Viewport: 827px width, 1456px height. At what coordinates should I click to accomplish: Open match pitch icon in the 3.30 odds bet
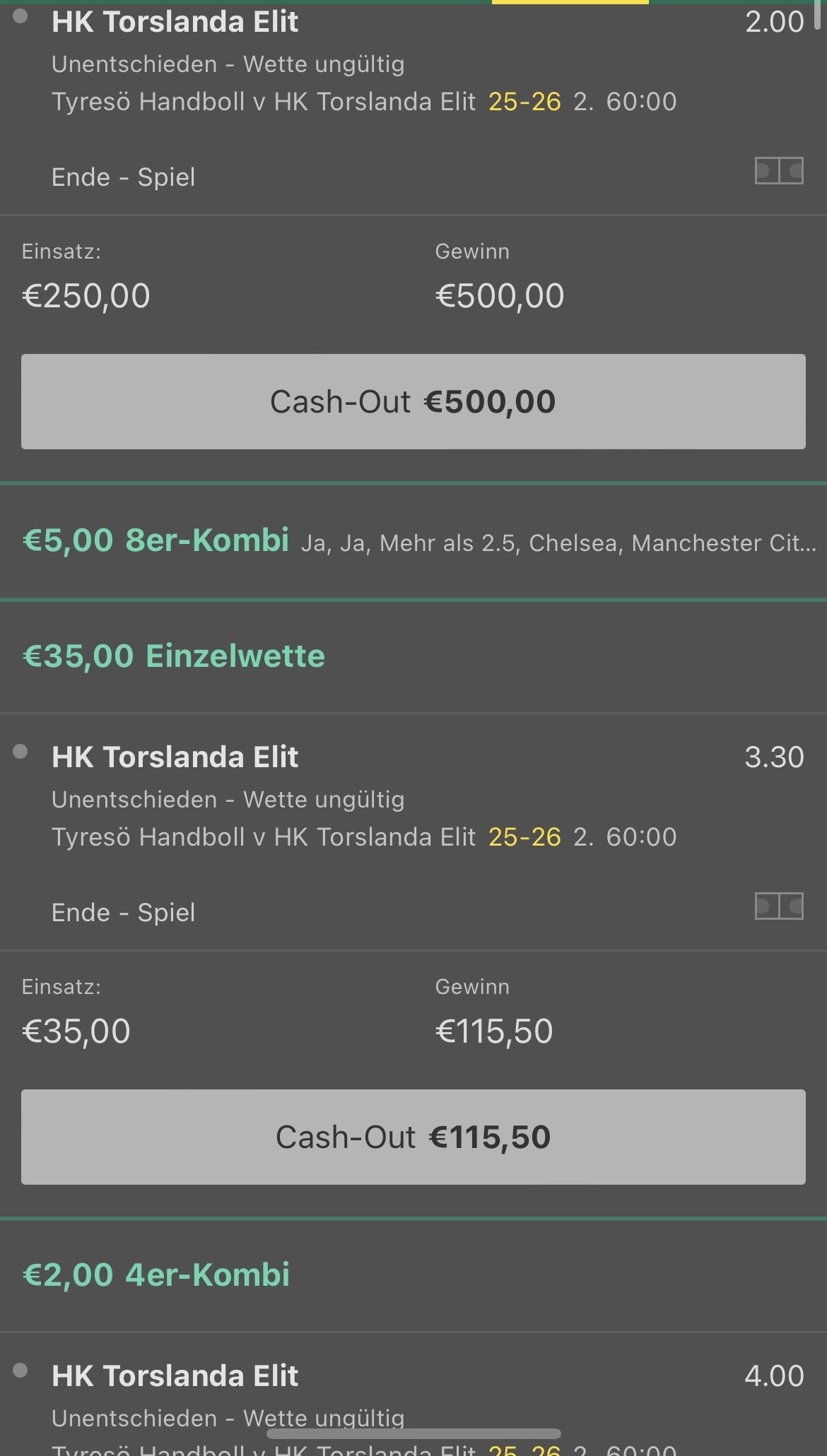[x=779, y=906]
